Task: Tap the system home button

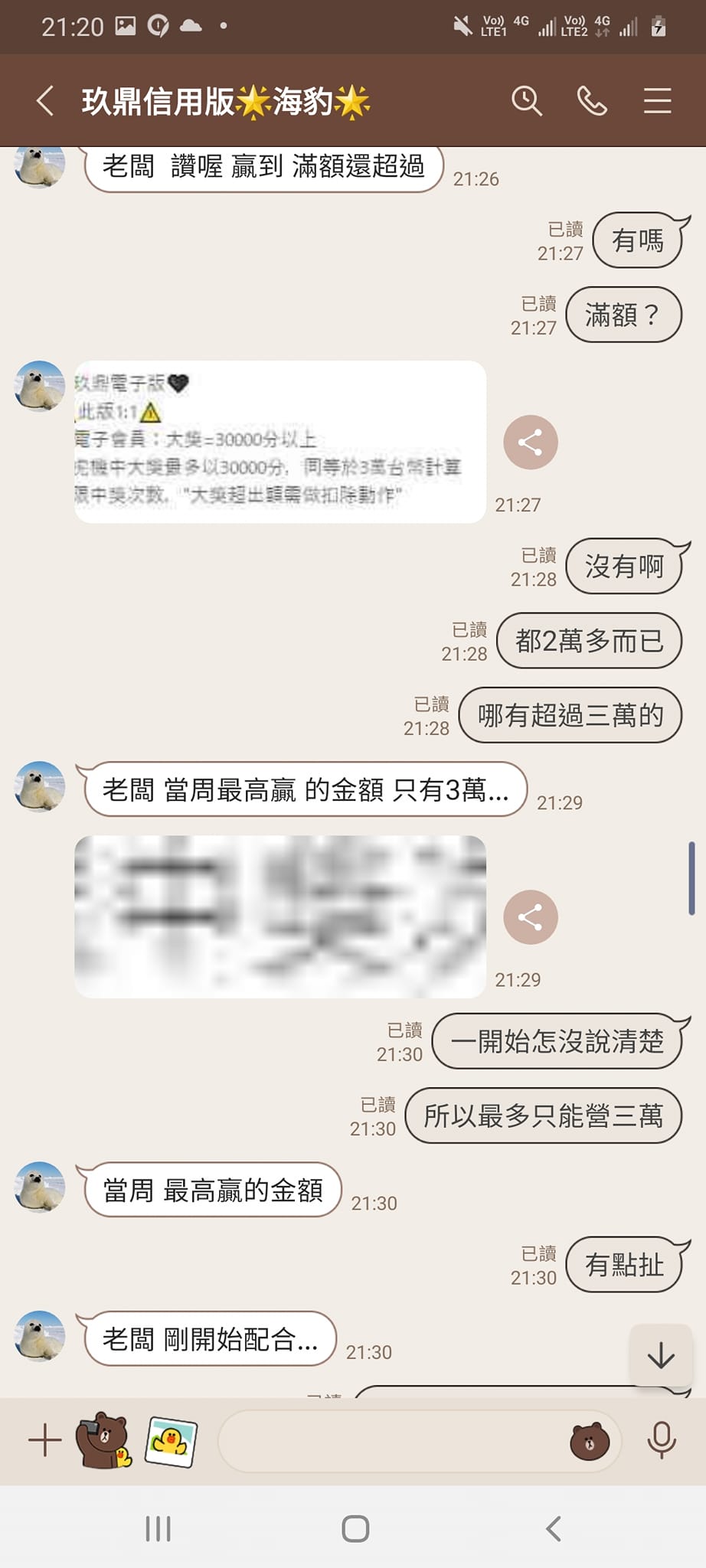Action: (x=355, y=1529)
